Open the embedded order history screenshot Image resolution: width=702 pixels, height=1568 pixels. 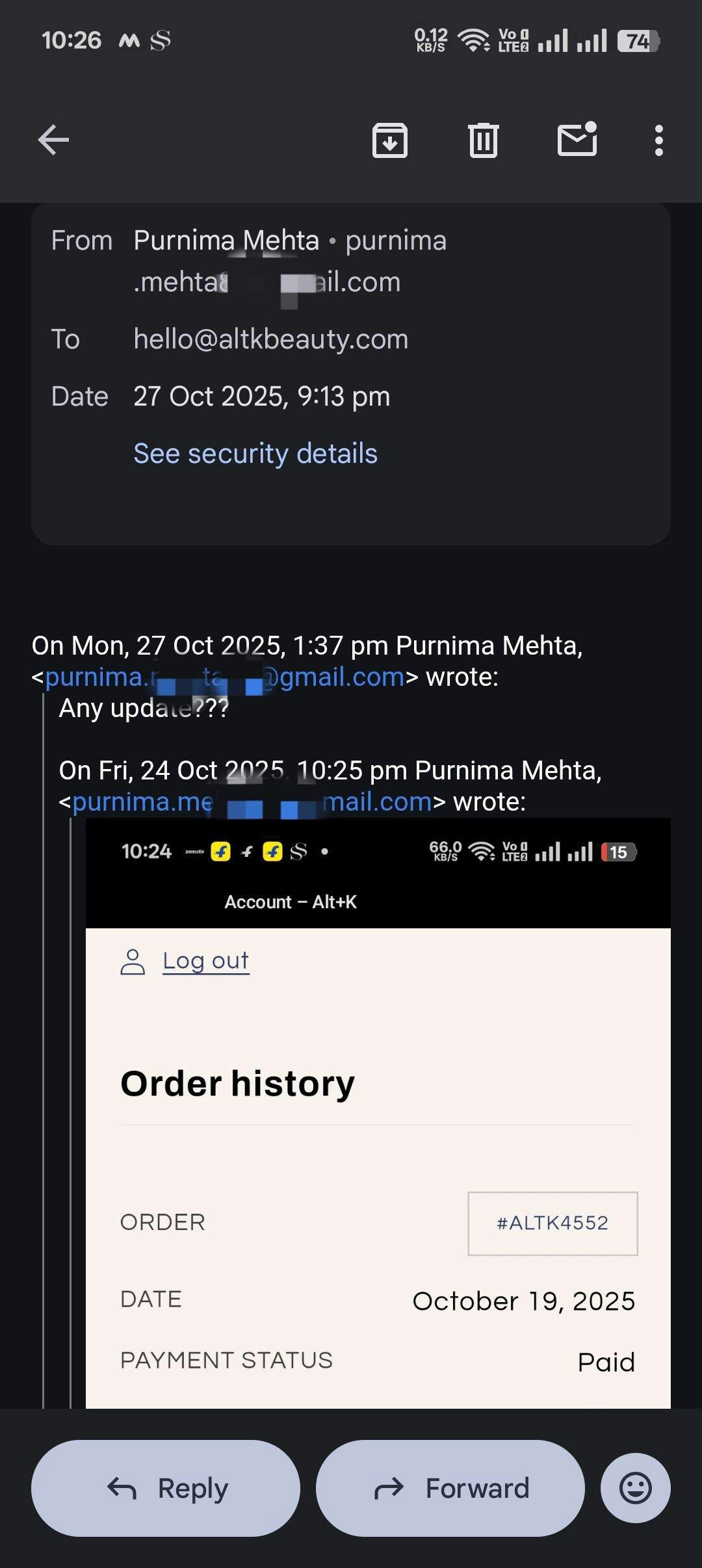click(378, 1113)
